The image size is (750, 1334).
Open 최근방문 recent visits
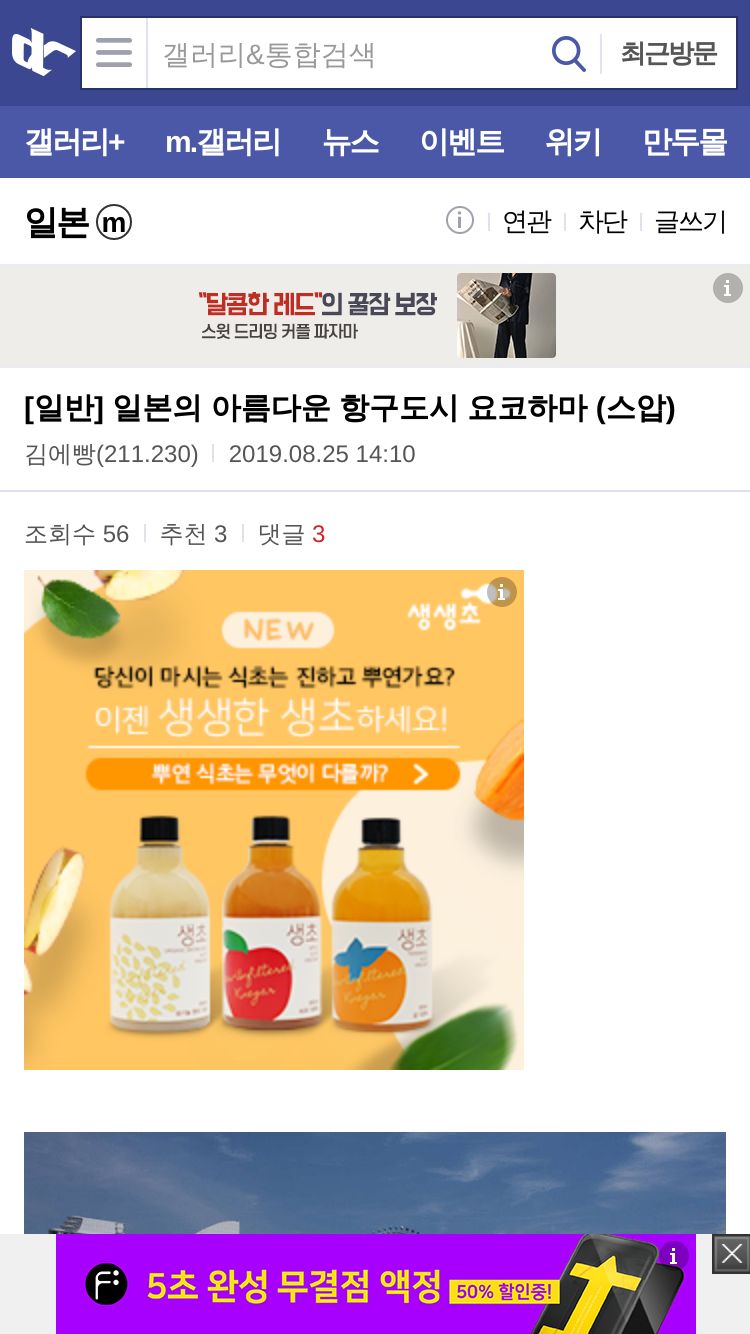[669, 53]
